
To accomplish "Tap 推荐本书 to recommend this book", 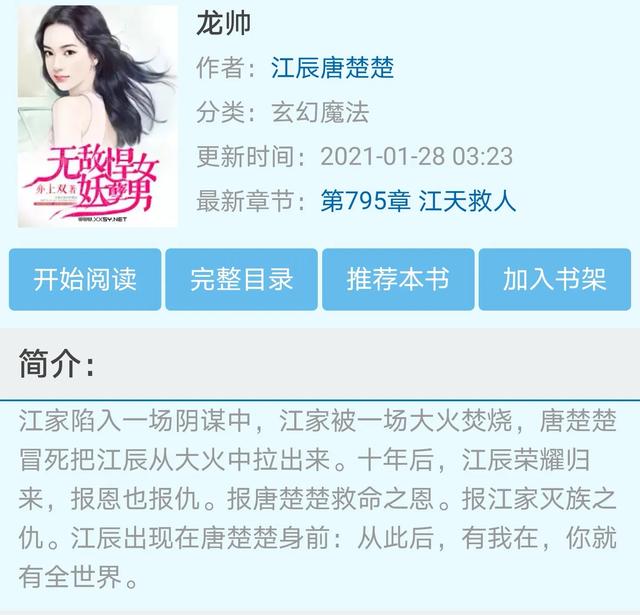I will point(398,279).
